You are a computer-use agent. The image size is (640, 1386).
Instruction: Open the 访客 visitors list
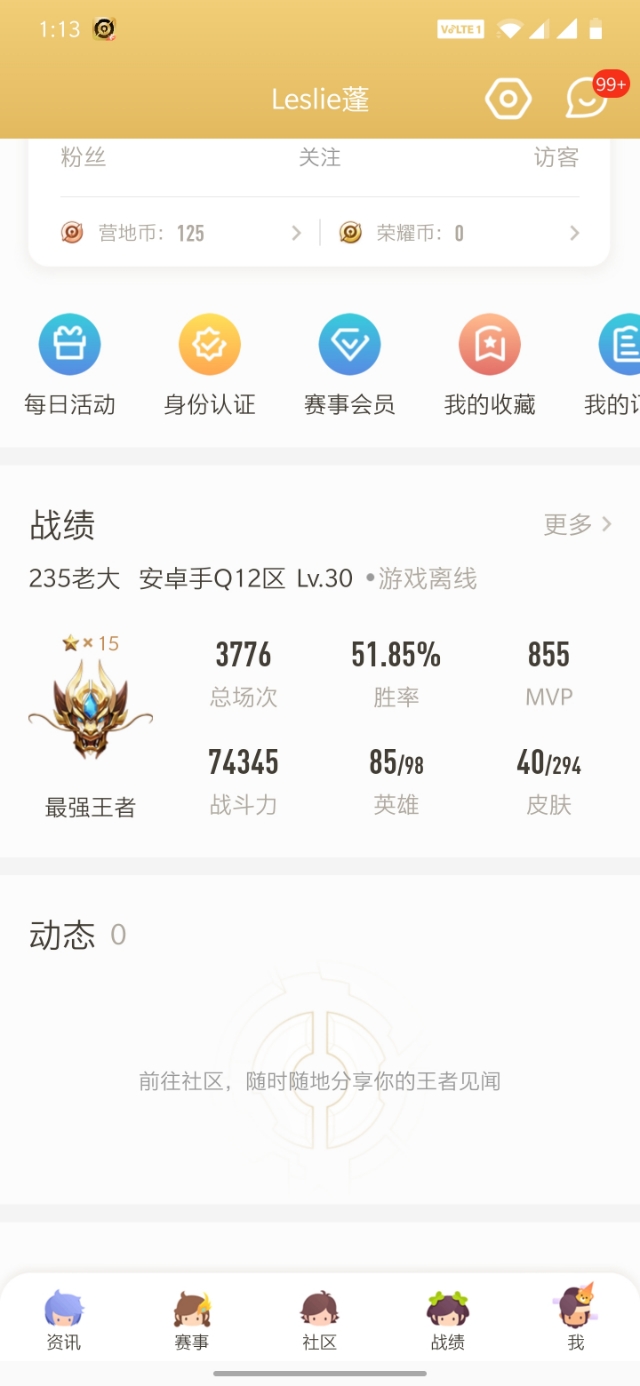point(556,157)
